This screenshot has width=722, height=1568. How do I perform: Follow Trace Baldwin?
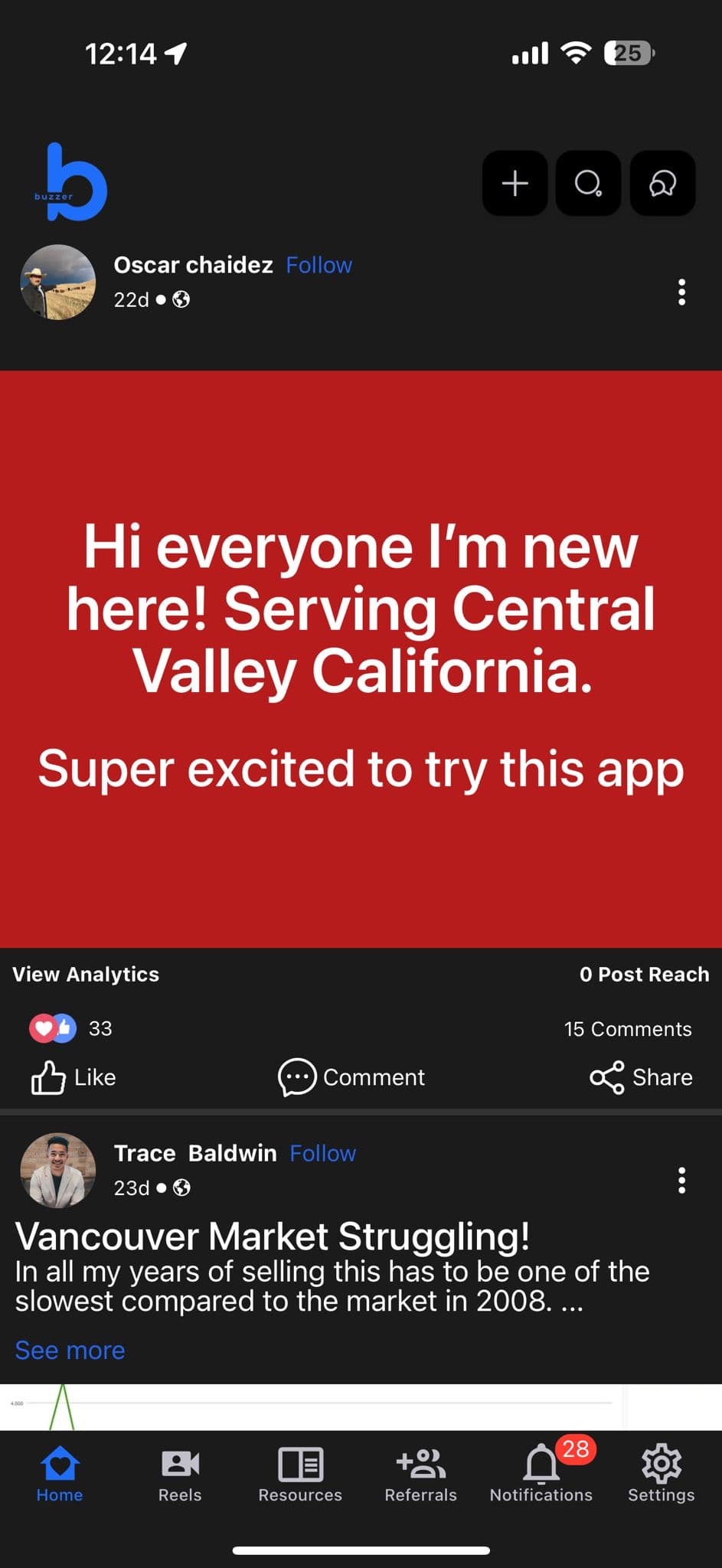[x=322, y=1153]
